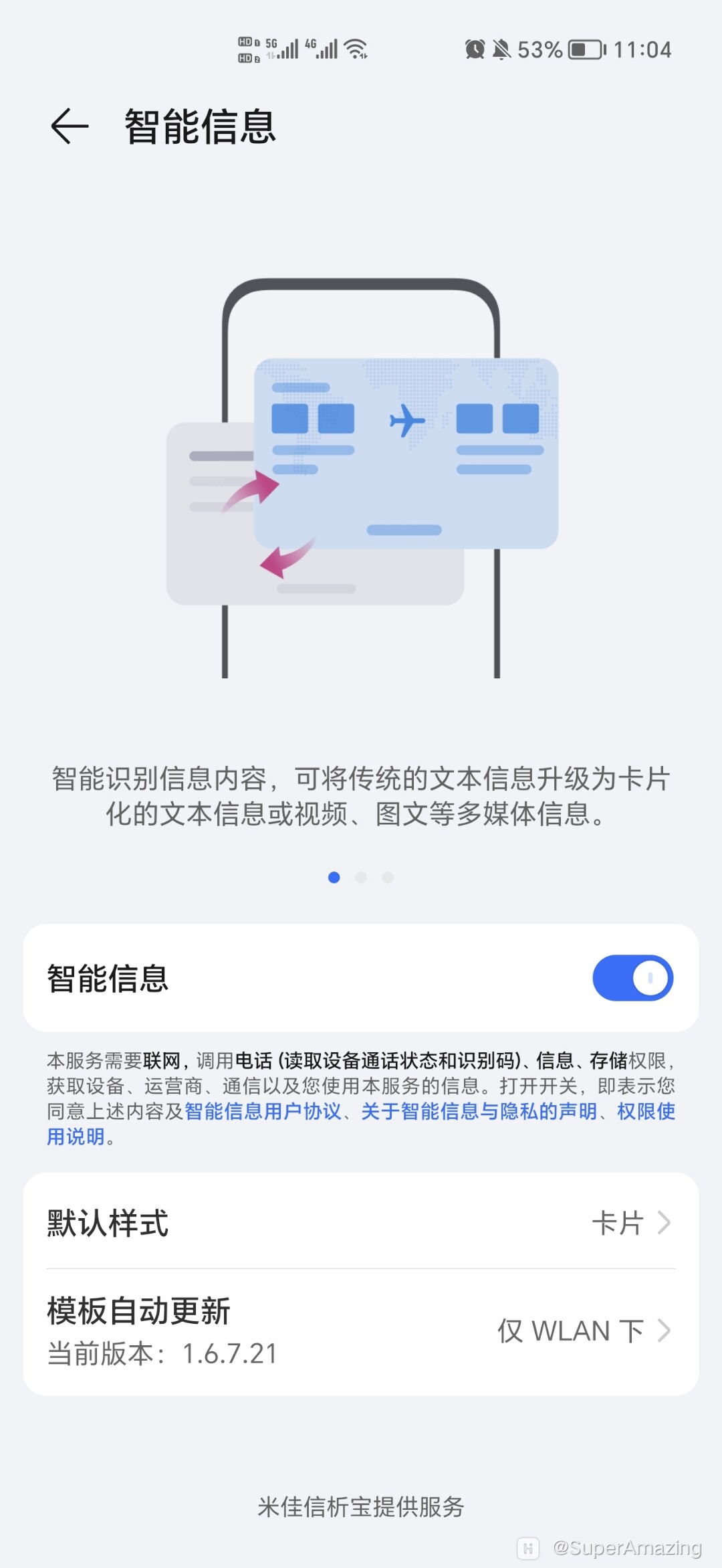
Task: Click the Wi-Fi signal icon in status bar
Action: coord(355,48)
